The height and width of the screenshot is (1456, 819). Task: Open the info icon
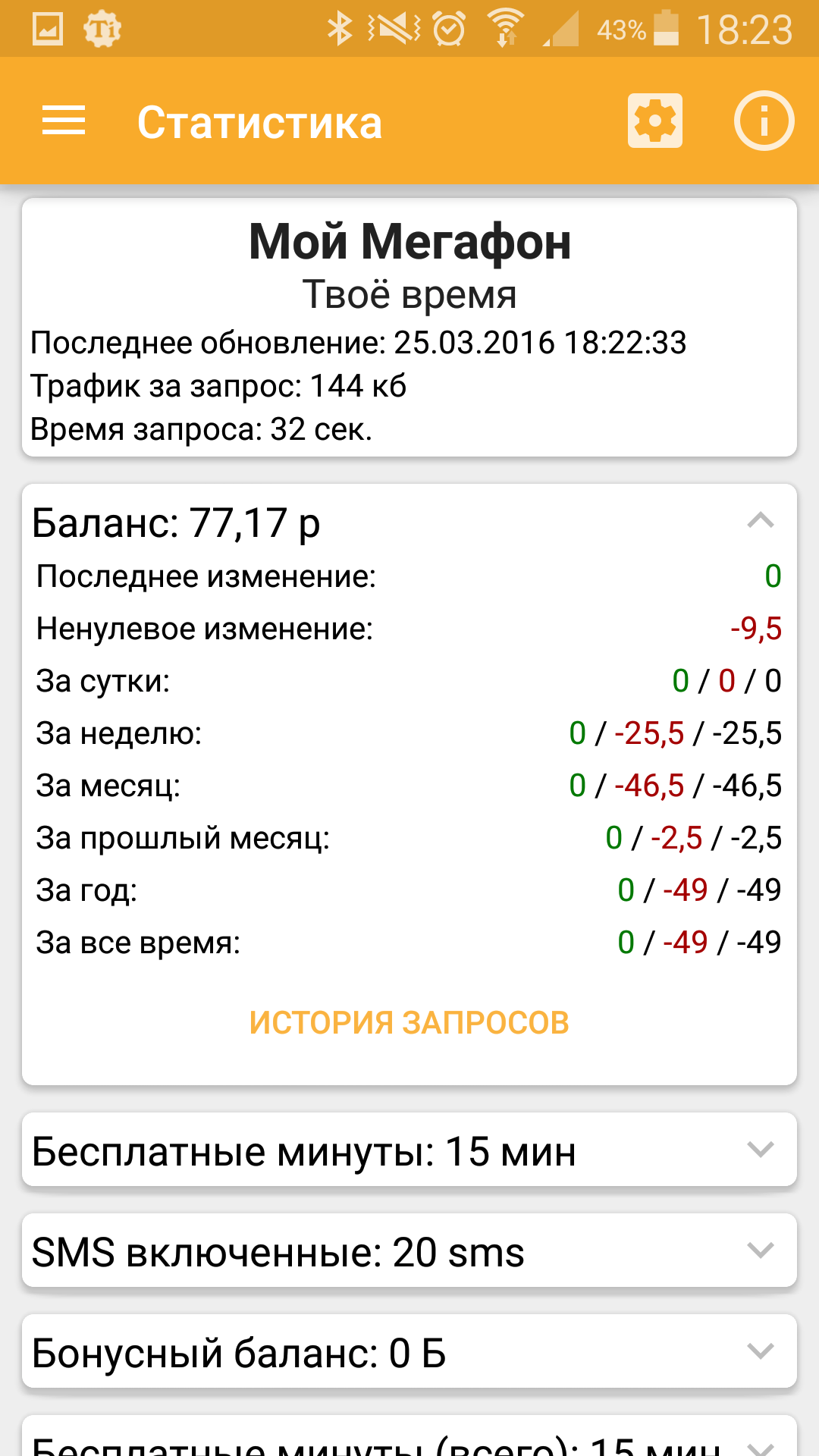click(x=763, y=121)
